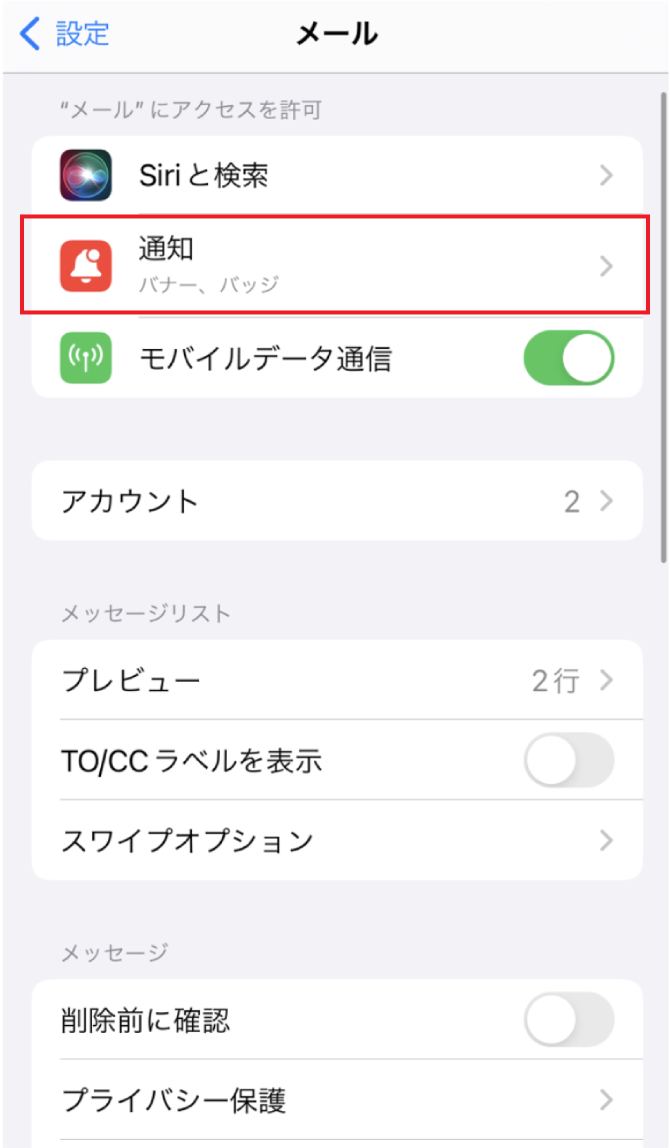Enable TO/CCラベルを表示
This screenshot has width=670, height=1148.
point(568,762)
